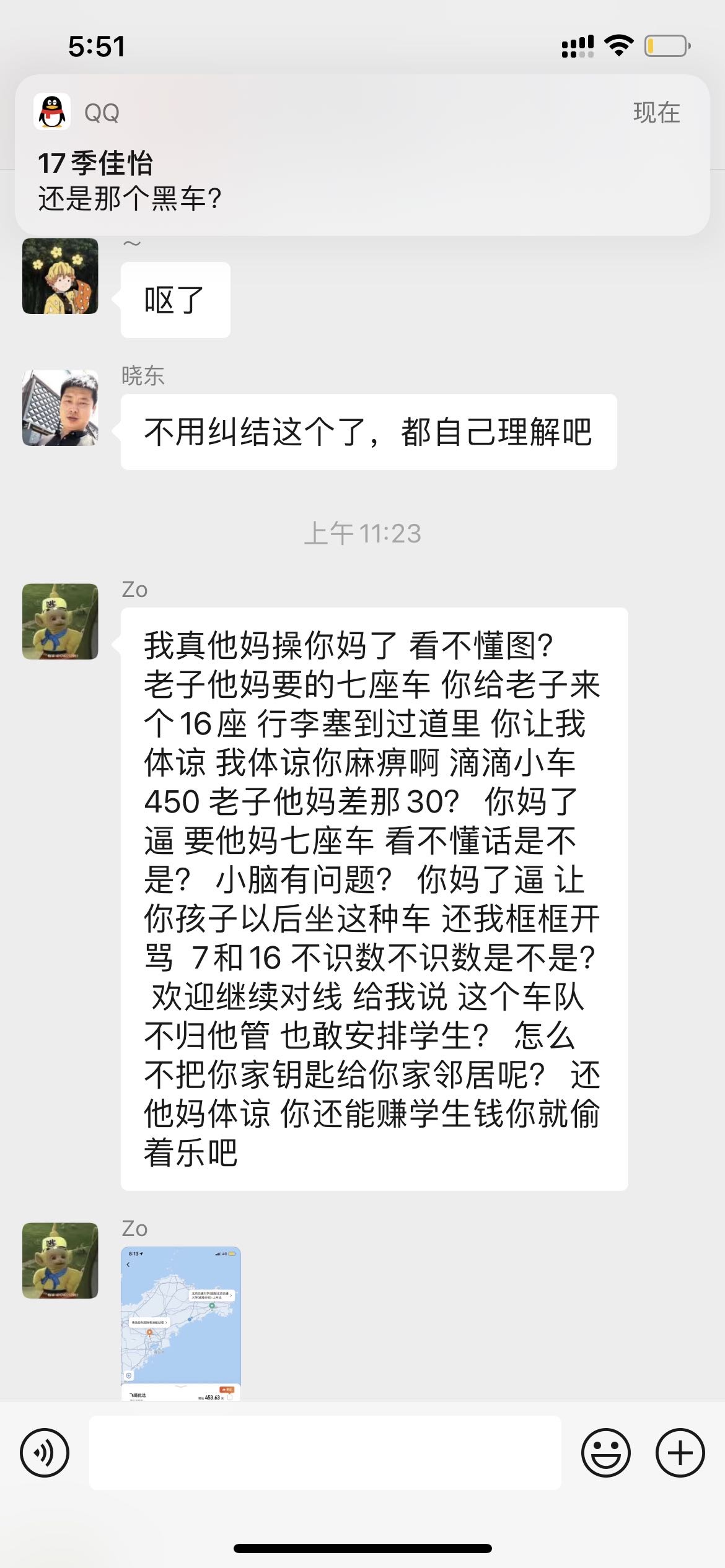Image resolution: width=725 pixels, height=1568 pixels.
Task: Tap the message text input field
Action: click(325, 1452)
